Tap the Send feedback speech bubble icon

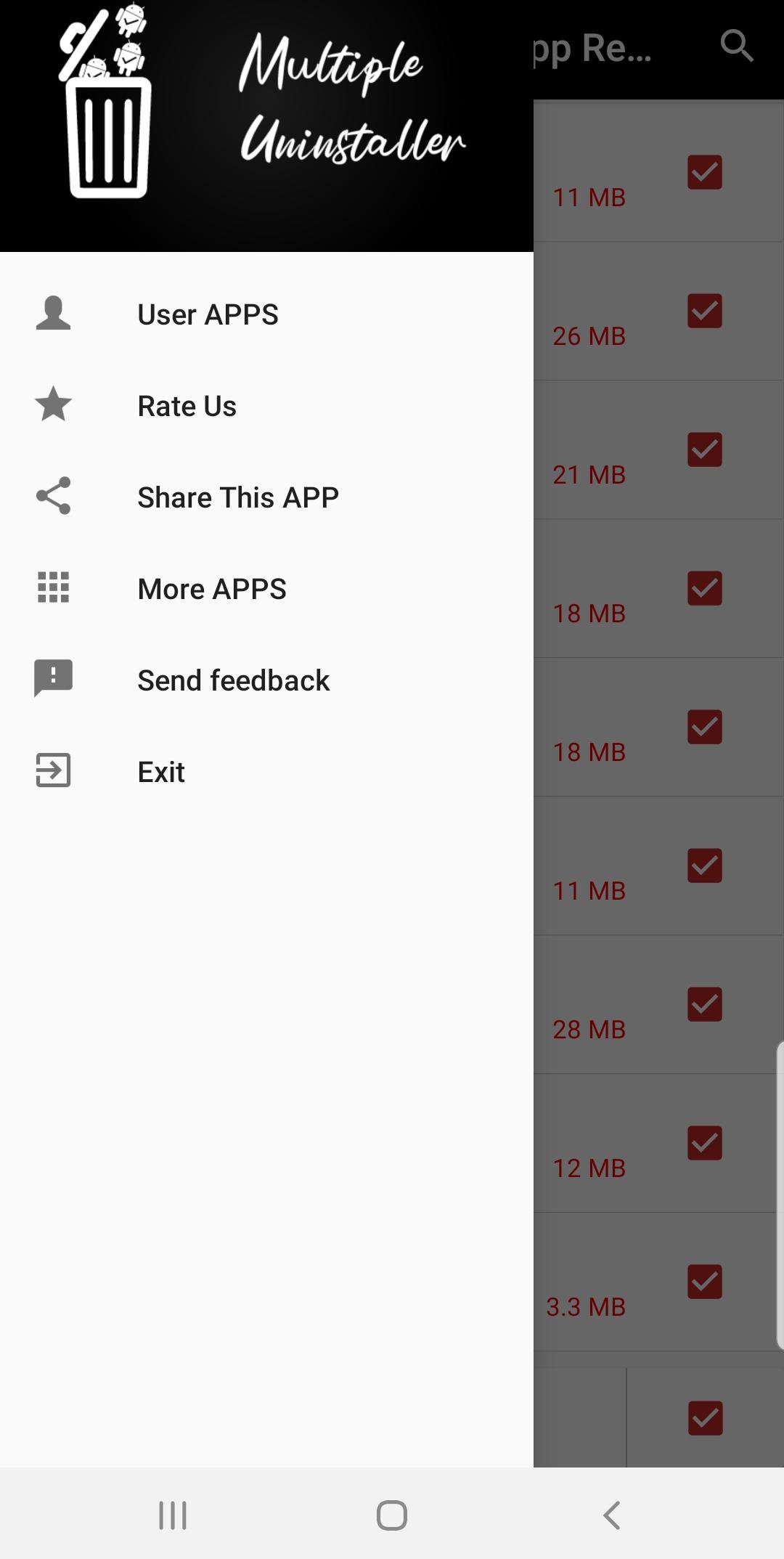[x=53, y=680]
